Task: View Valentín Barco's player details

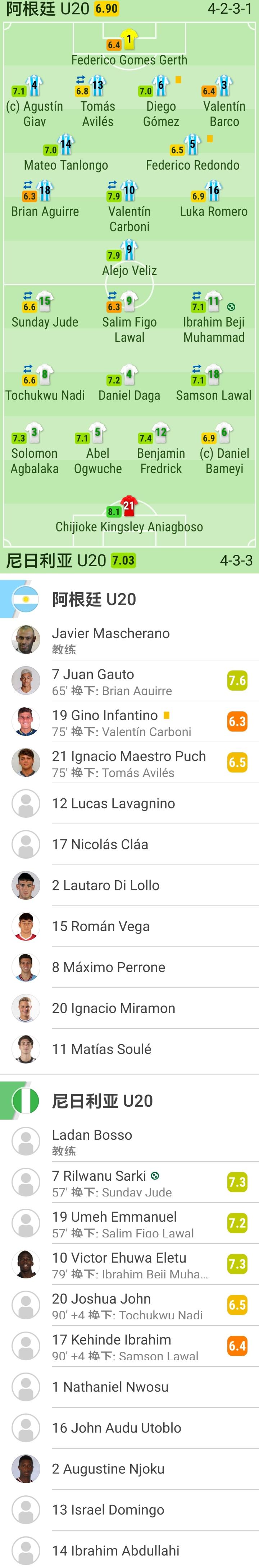Action: (224, 103)
